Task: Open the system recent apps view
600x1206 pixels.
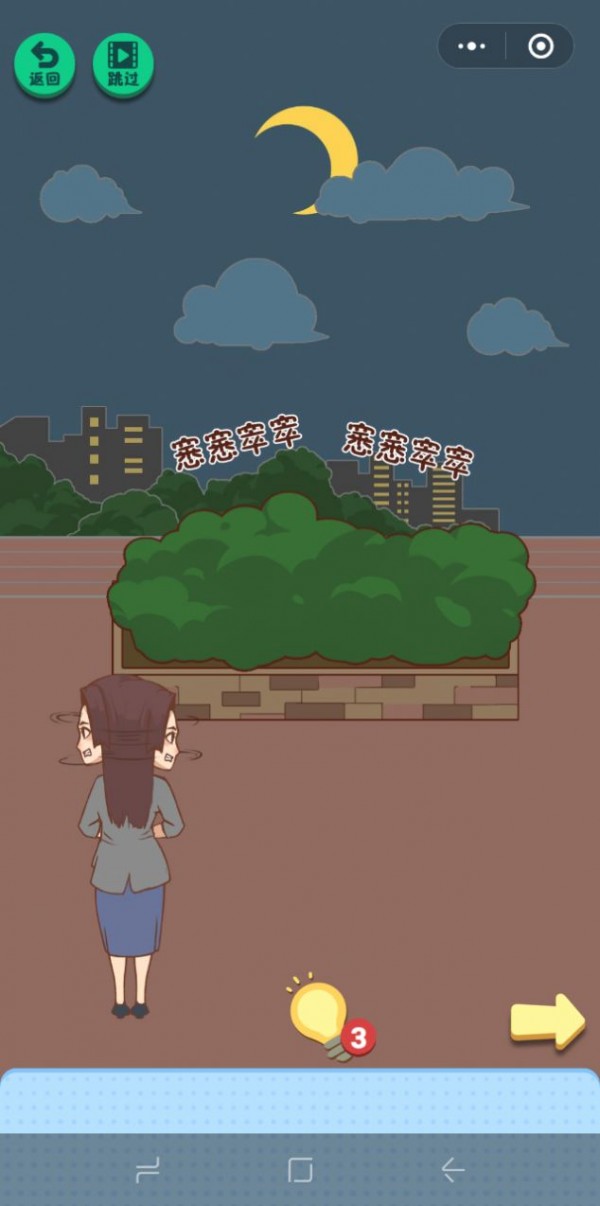Action: pos(148,1170)
